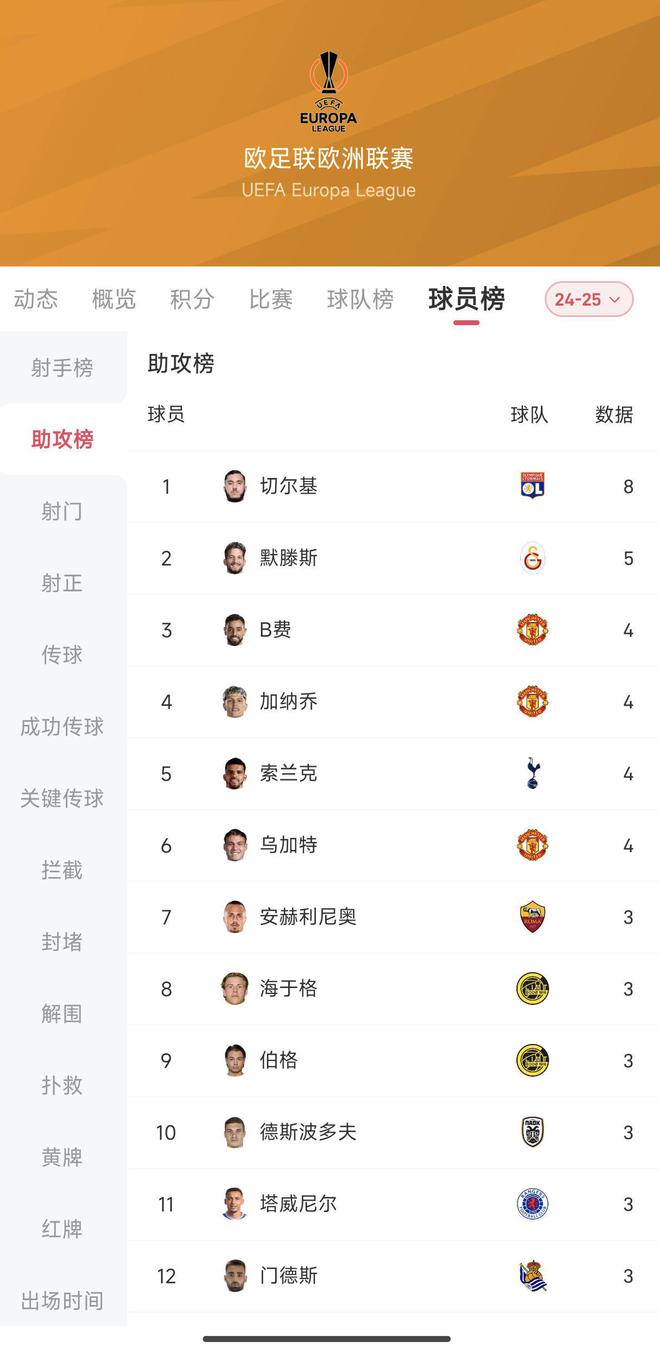View 默滕斯 player details

point(289,558)
